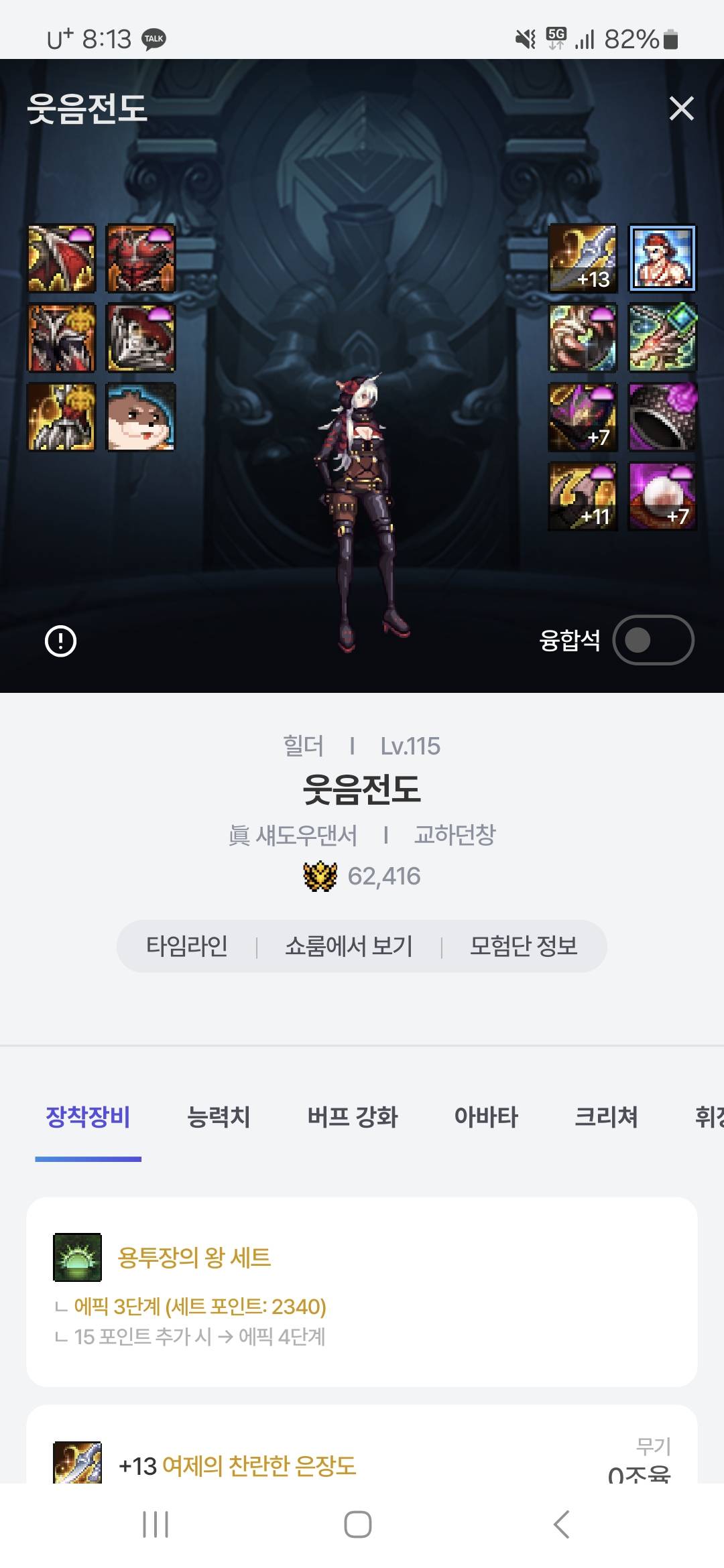Viewport: 724px width, 1568px height.
Task: Go to the 크리쳐 tab
Action: coord(606,1117)
